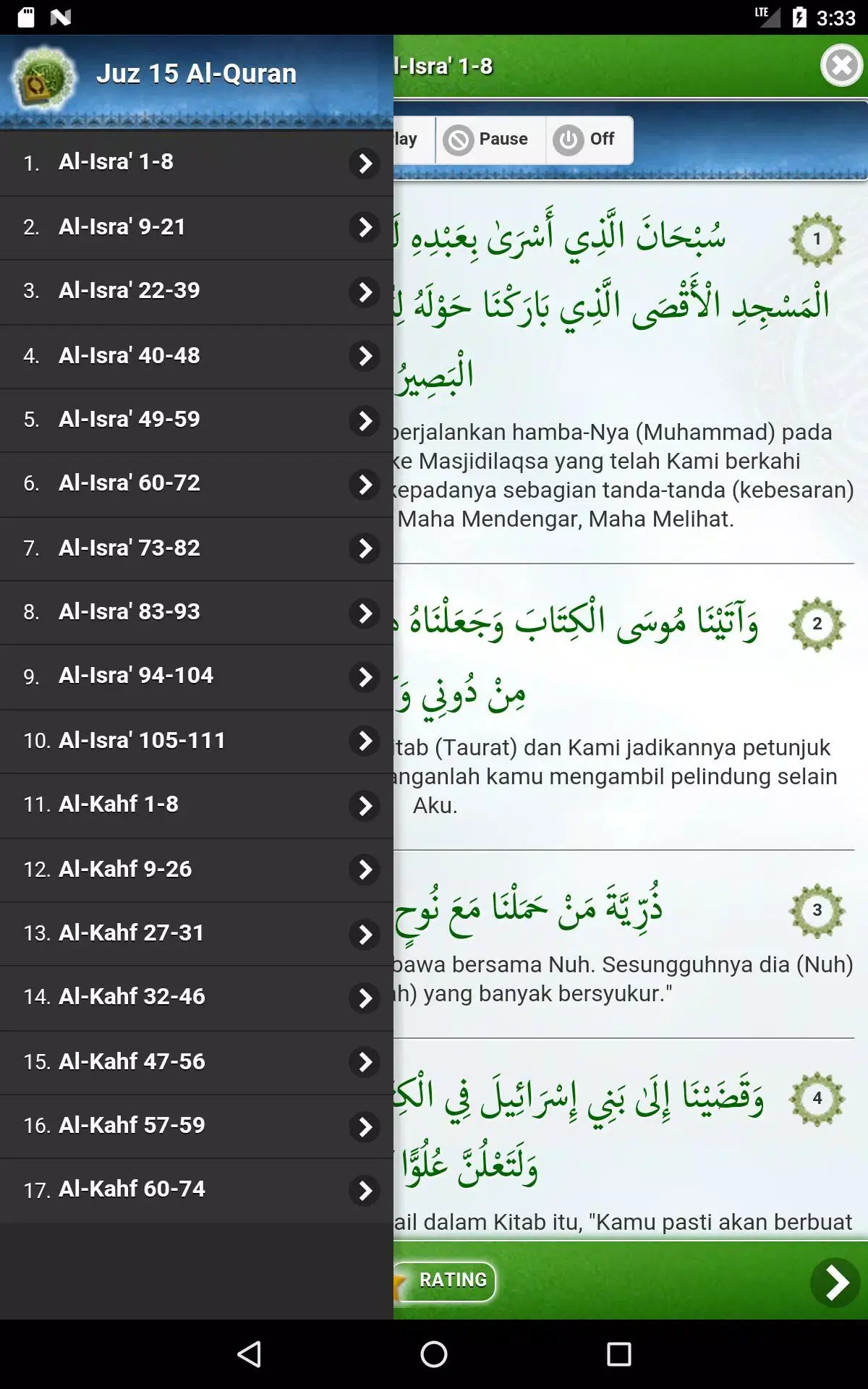Select the Pause playback icon
The width and height of the screenshot is (868, 1389).
click(x=458, y=139)
